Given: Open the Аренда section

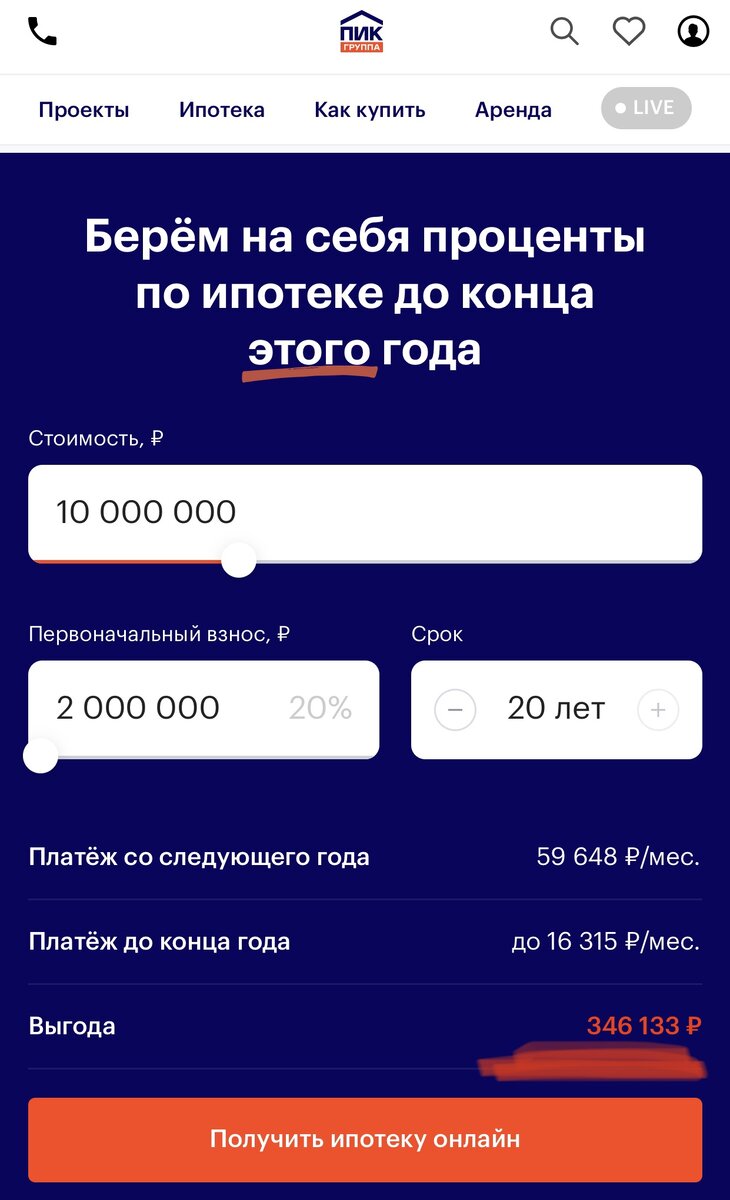Looking at the screenshot, I should click(513, 110).
